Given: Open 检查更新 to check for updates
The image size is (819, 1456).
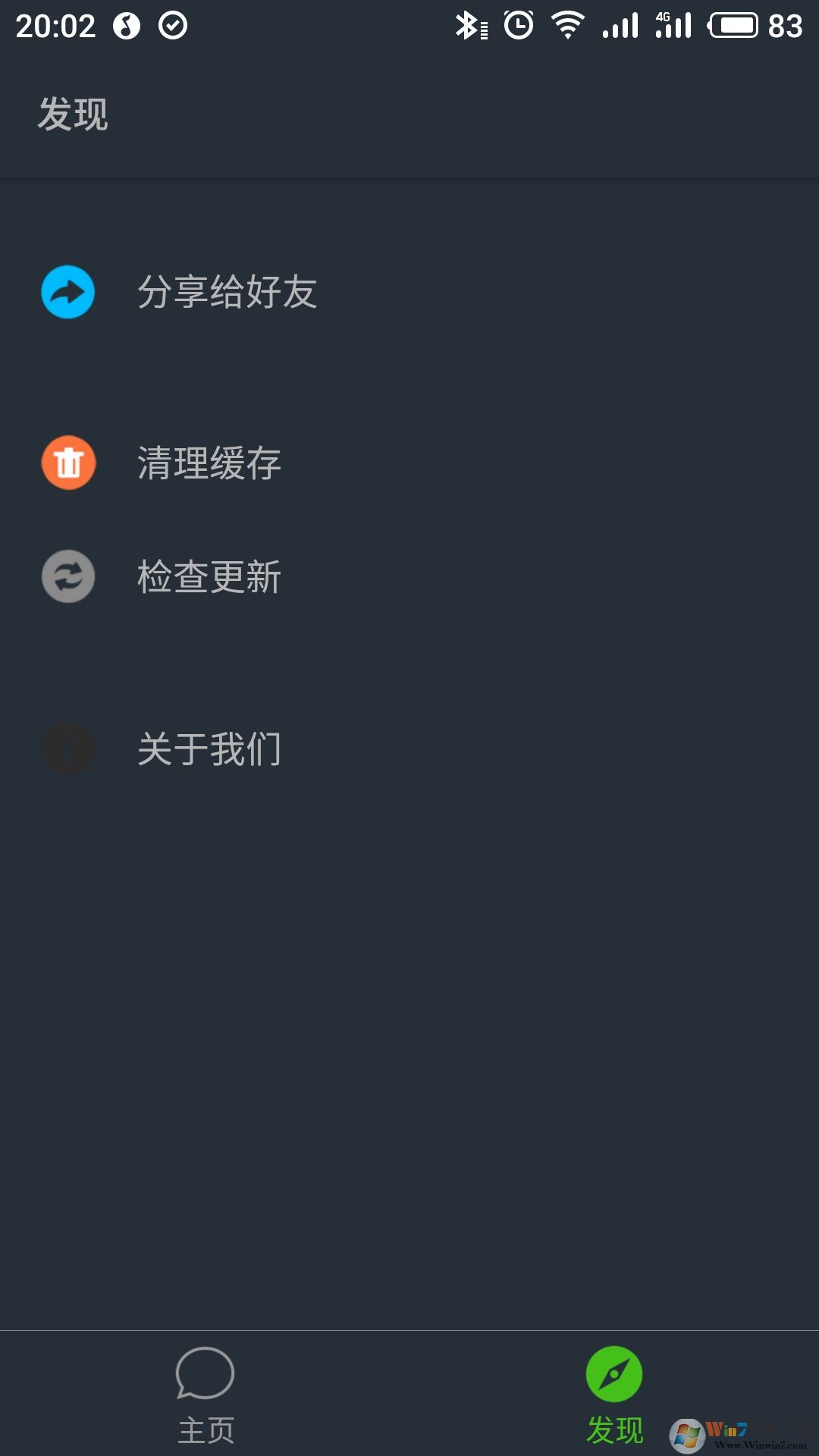Looking at the screenshot, I should click(x=209, y=576).
